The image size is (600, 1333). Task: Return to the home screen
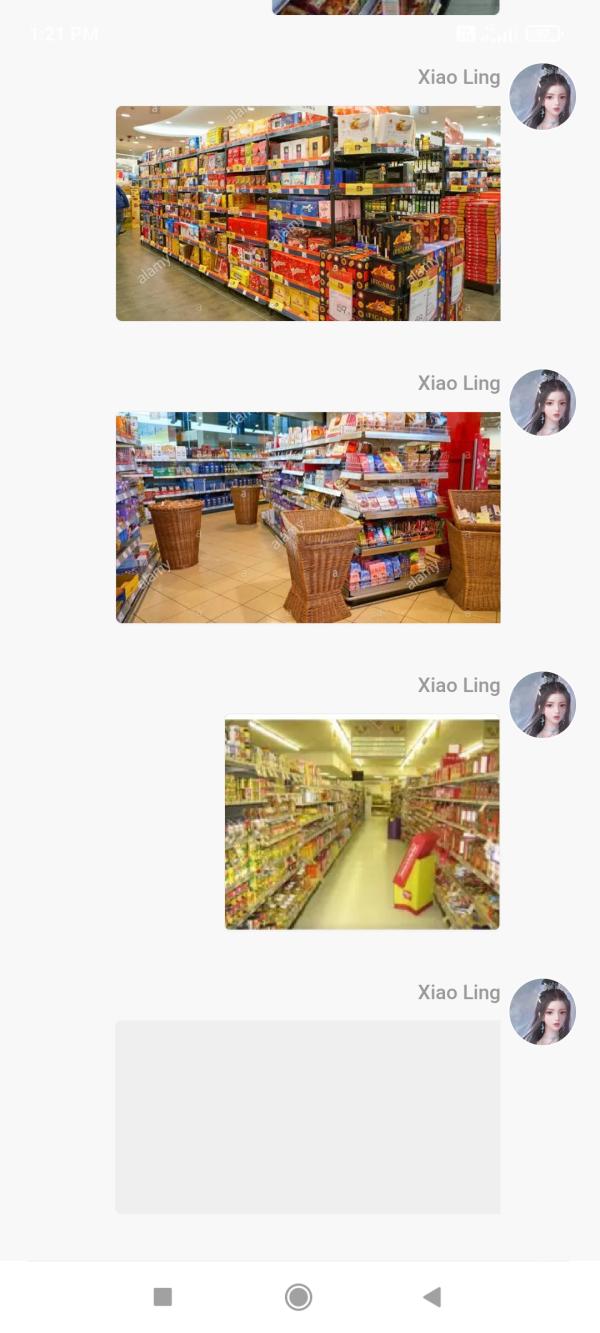tap(298, 1297)
